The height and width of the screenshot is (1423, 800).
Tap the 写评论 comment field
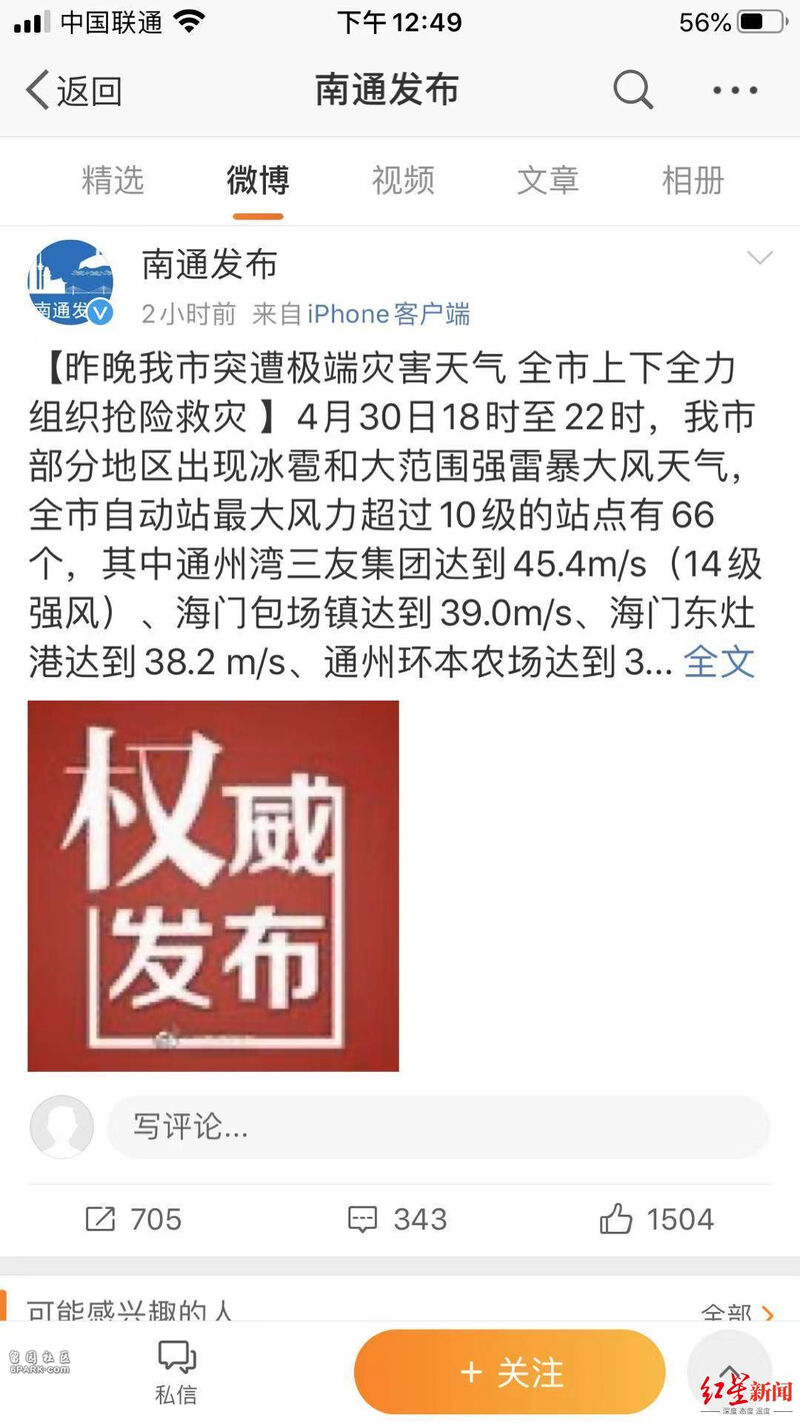[438, 1128]
